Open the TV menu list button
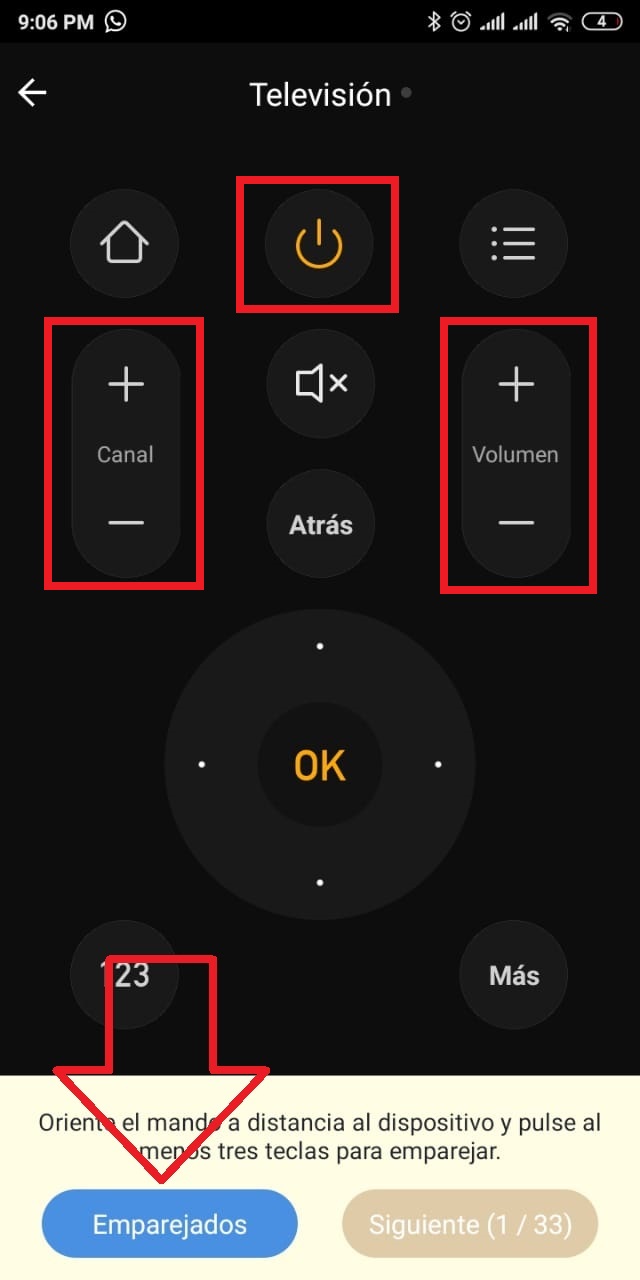The image size is (640, 1280). pyautogui.click(x=513, y=243)
